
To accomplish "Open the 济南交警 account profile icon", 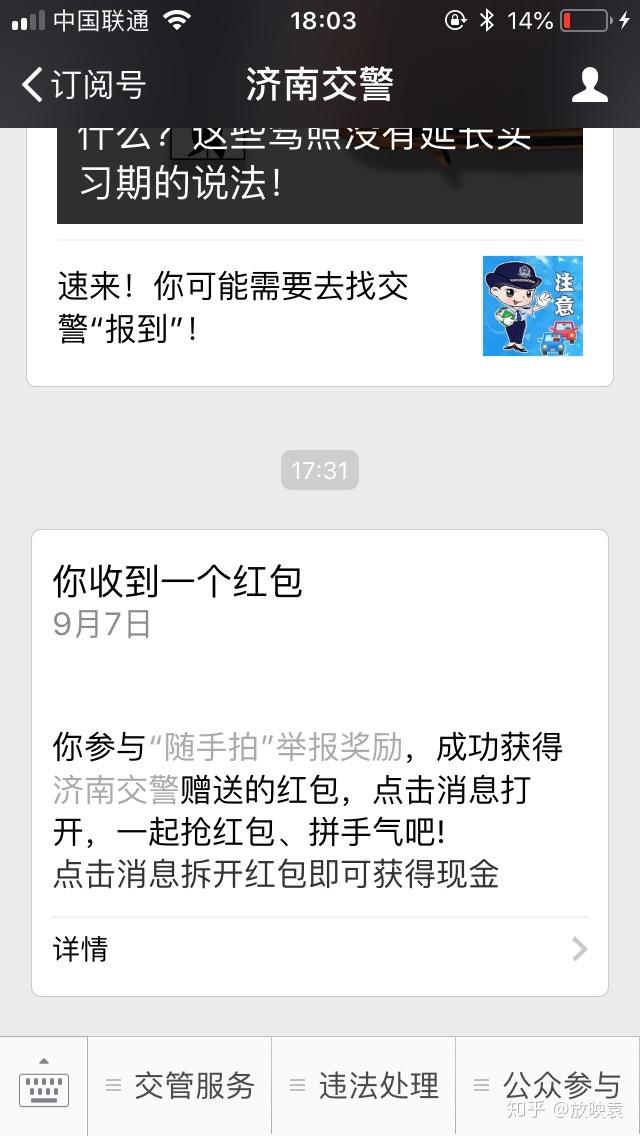I will click(x=589, y=85).
